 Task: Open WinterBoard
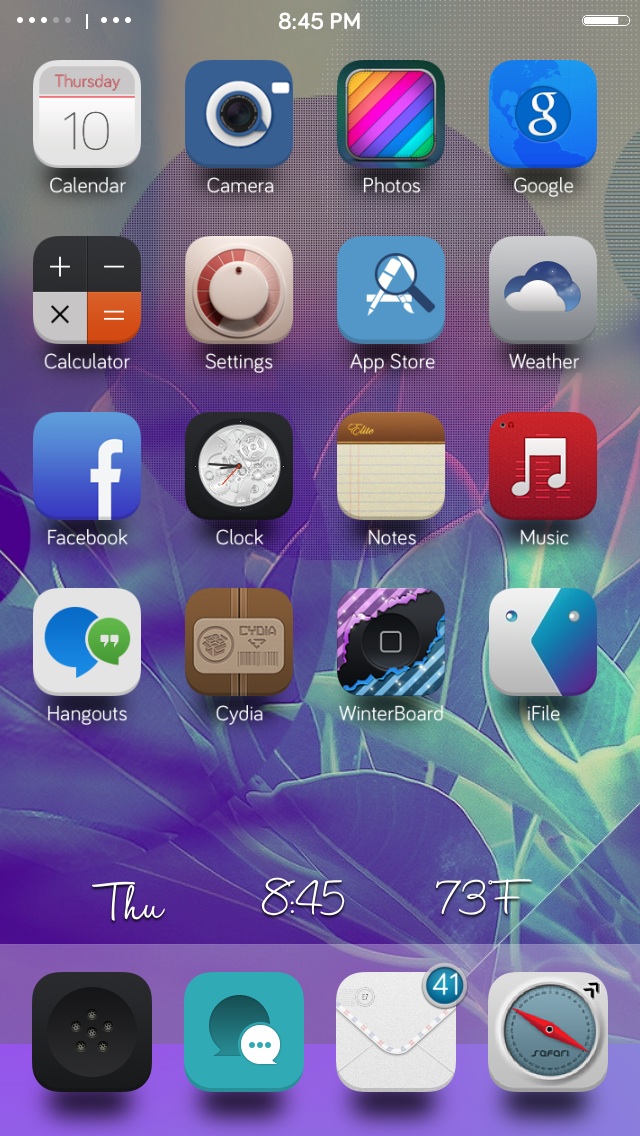pos(391,642)
